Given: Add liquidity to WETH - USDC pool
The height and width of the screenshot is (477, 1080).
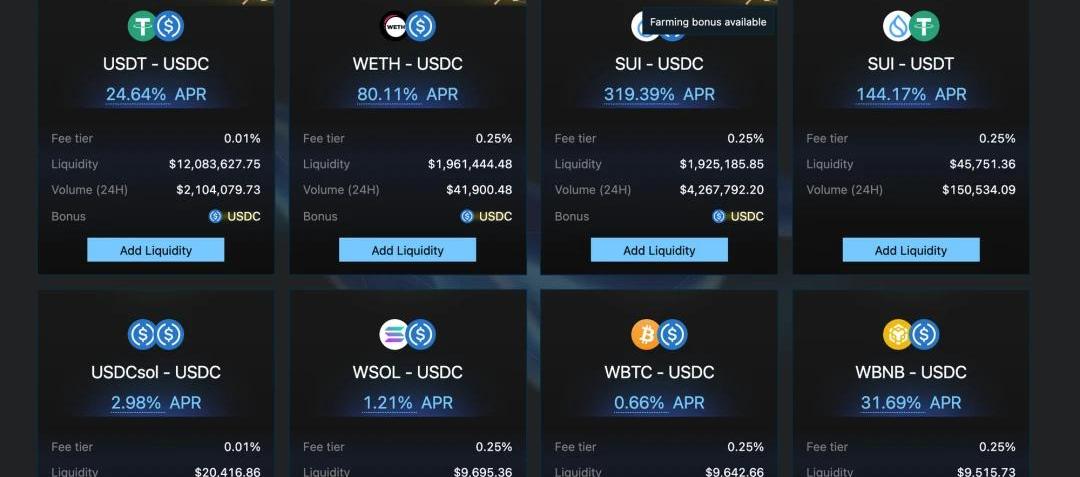Looking at the screenshot, I should 407,250.
